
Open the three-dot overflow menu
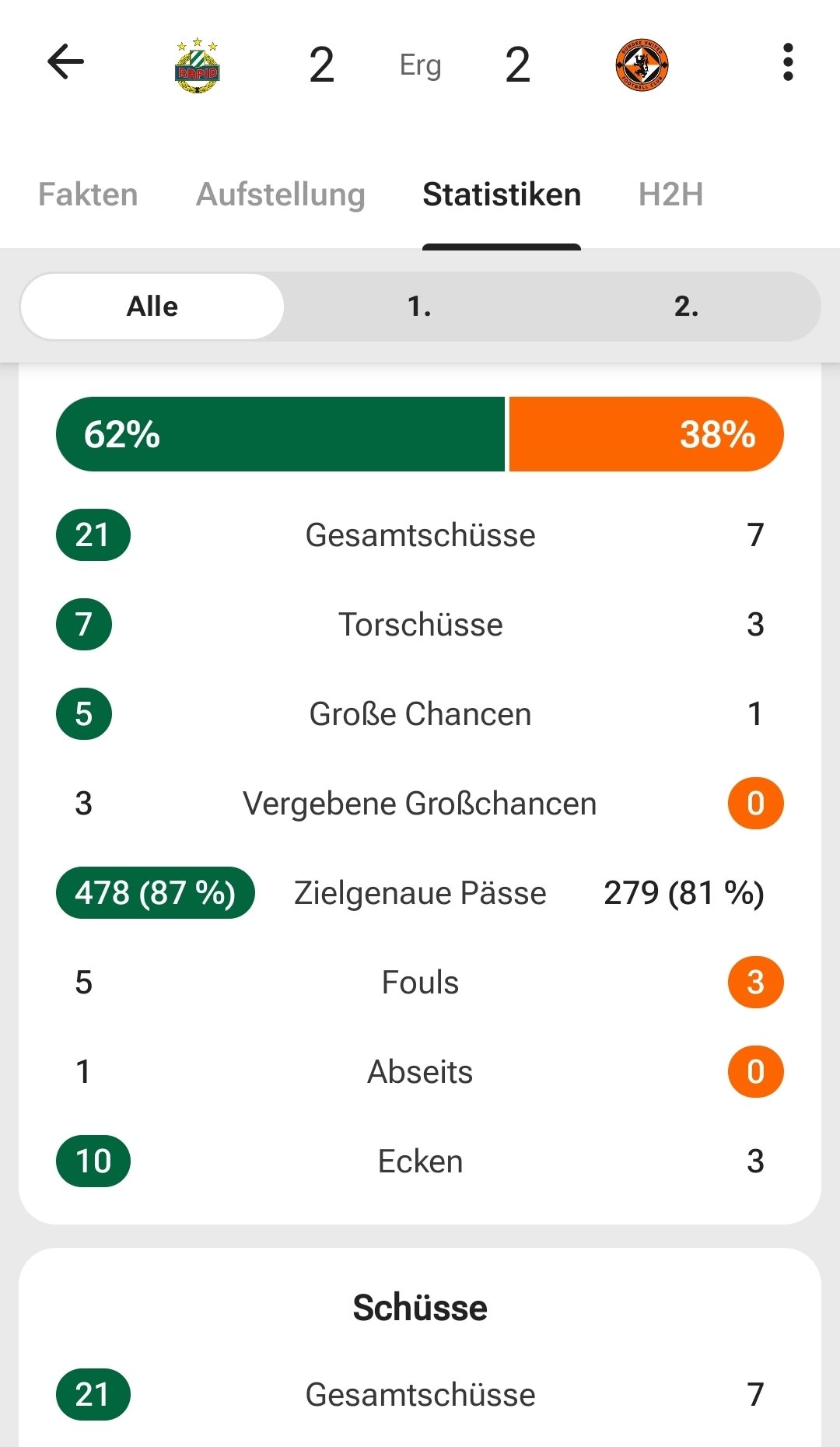788,62
